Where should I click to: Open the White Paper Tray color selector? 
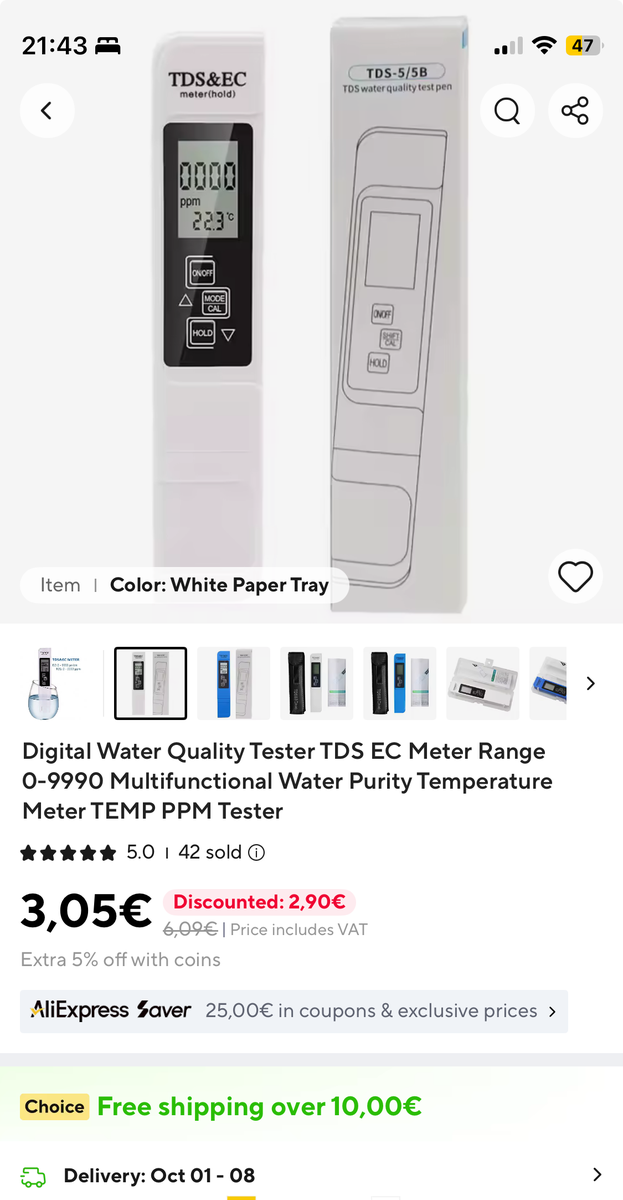(x=185, y=585)
